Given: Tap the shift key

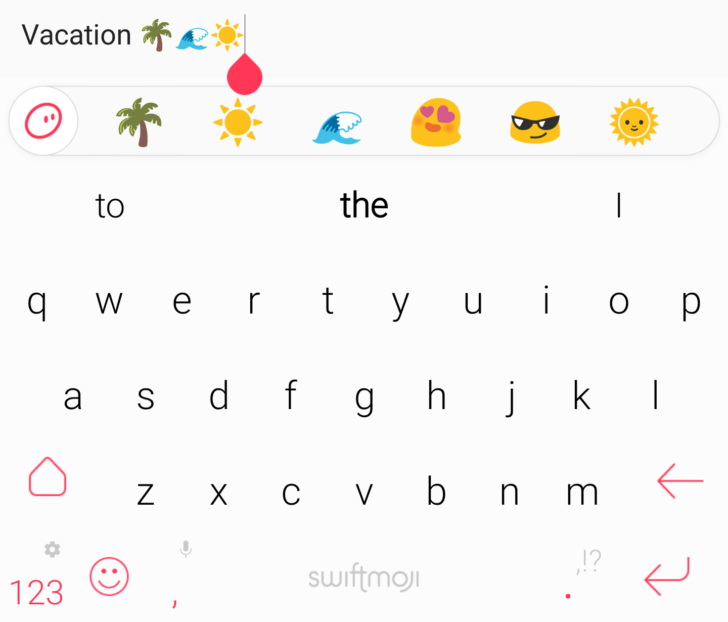Looking at the screenshot, I should pos(47,477).
